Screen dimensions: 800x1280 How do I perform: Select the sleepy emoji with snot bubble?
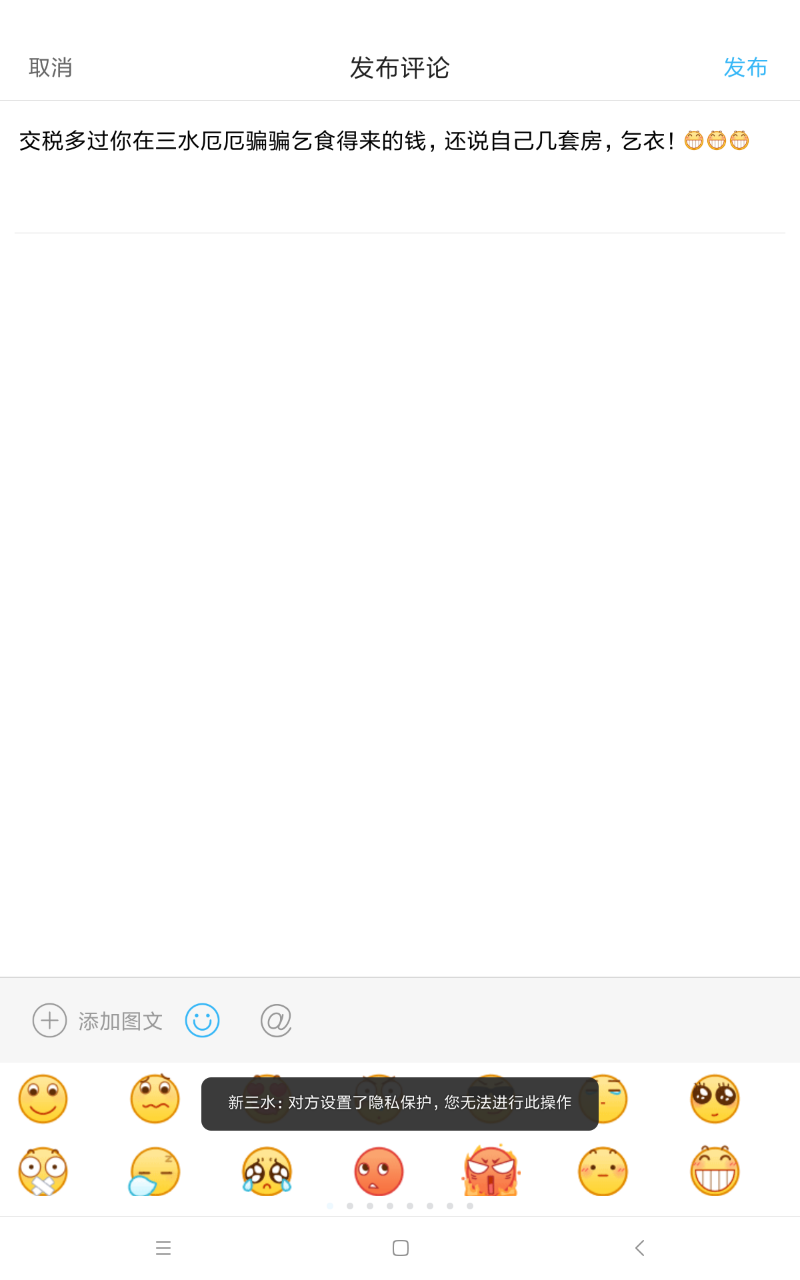click(x=155, y=1171)
